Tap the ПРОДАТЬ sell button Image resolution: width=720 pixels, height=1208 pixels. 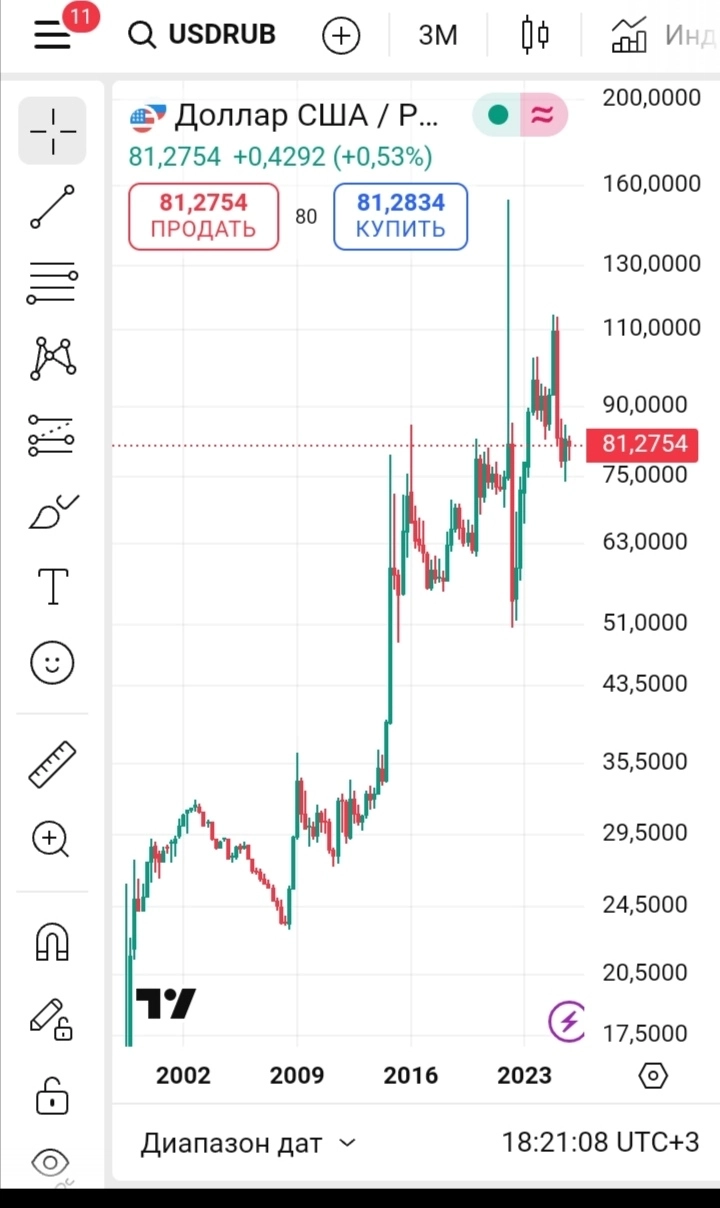point(203,216)
